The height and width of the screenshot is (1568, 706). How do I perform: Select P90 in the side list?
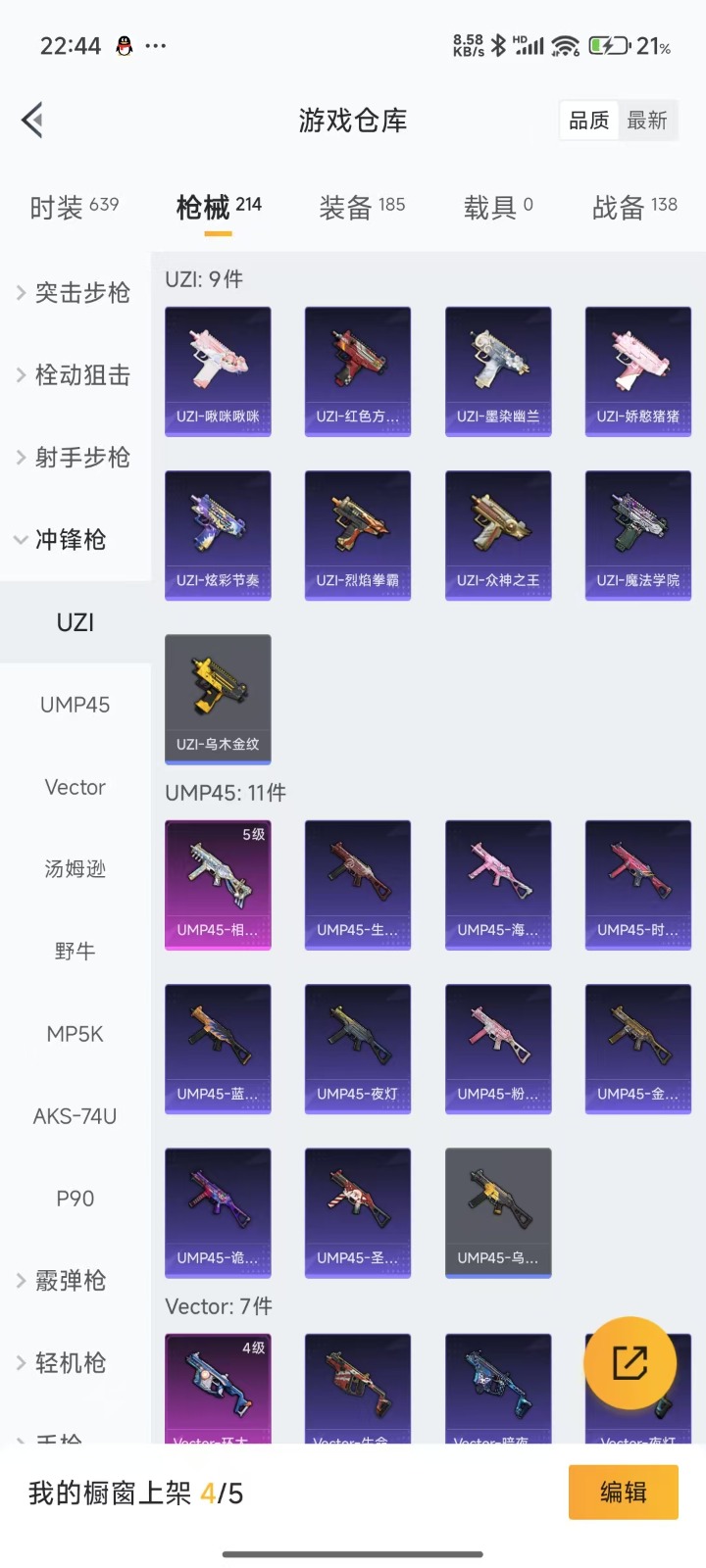[x=76, y=1199]
